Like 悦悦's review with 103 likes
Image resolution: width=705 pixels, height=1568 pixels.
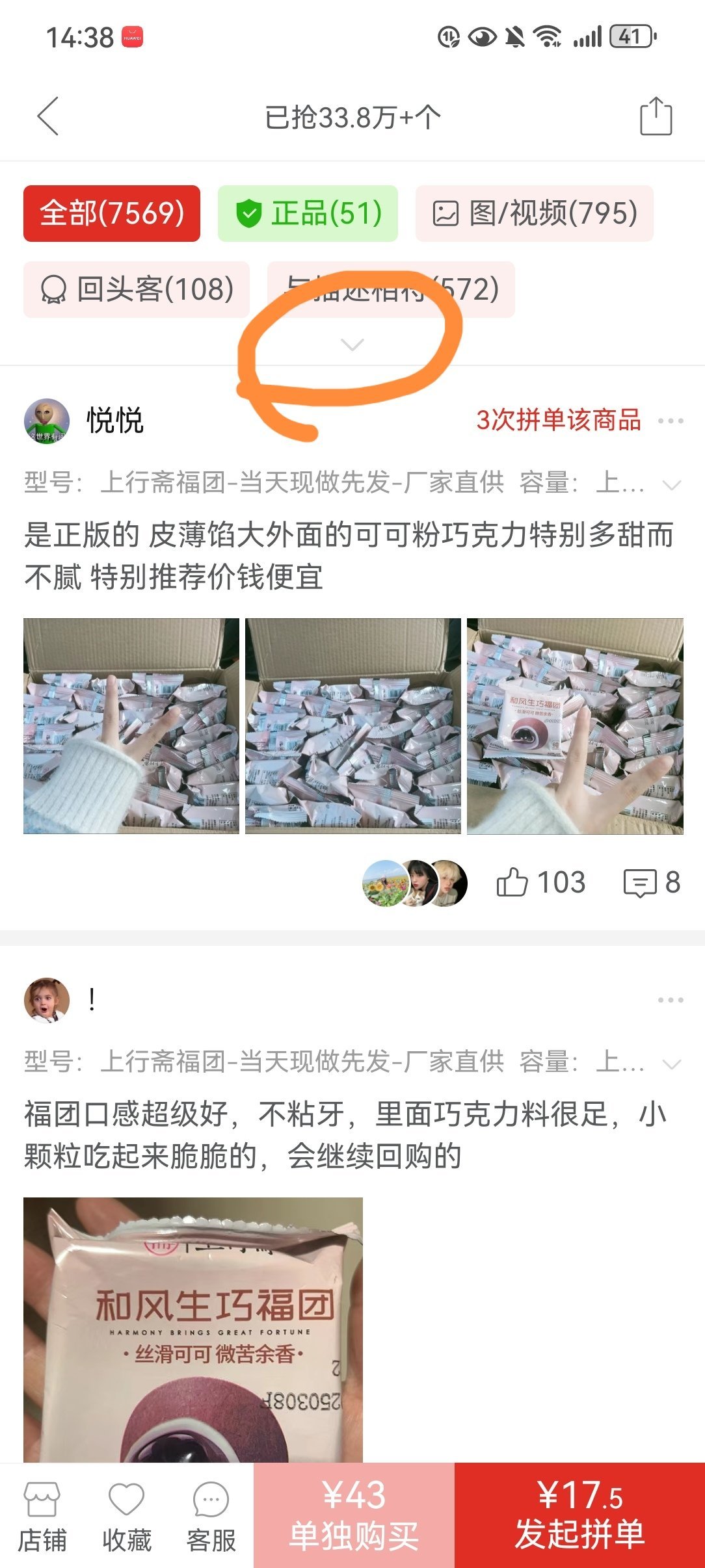(x=540, y=883)
